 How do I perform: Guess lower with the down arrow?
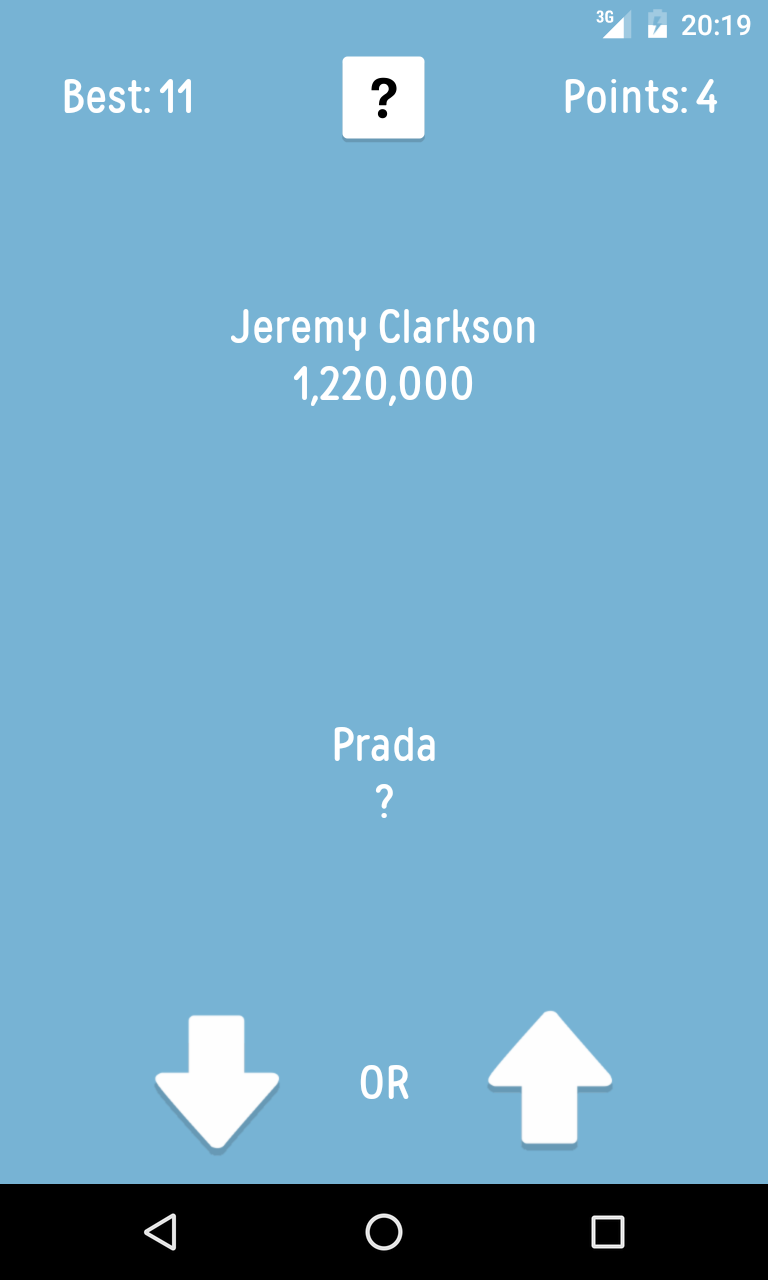(x=217, y=1080)
